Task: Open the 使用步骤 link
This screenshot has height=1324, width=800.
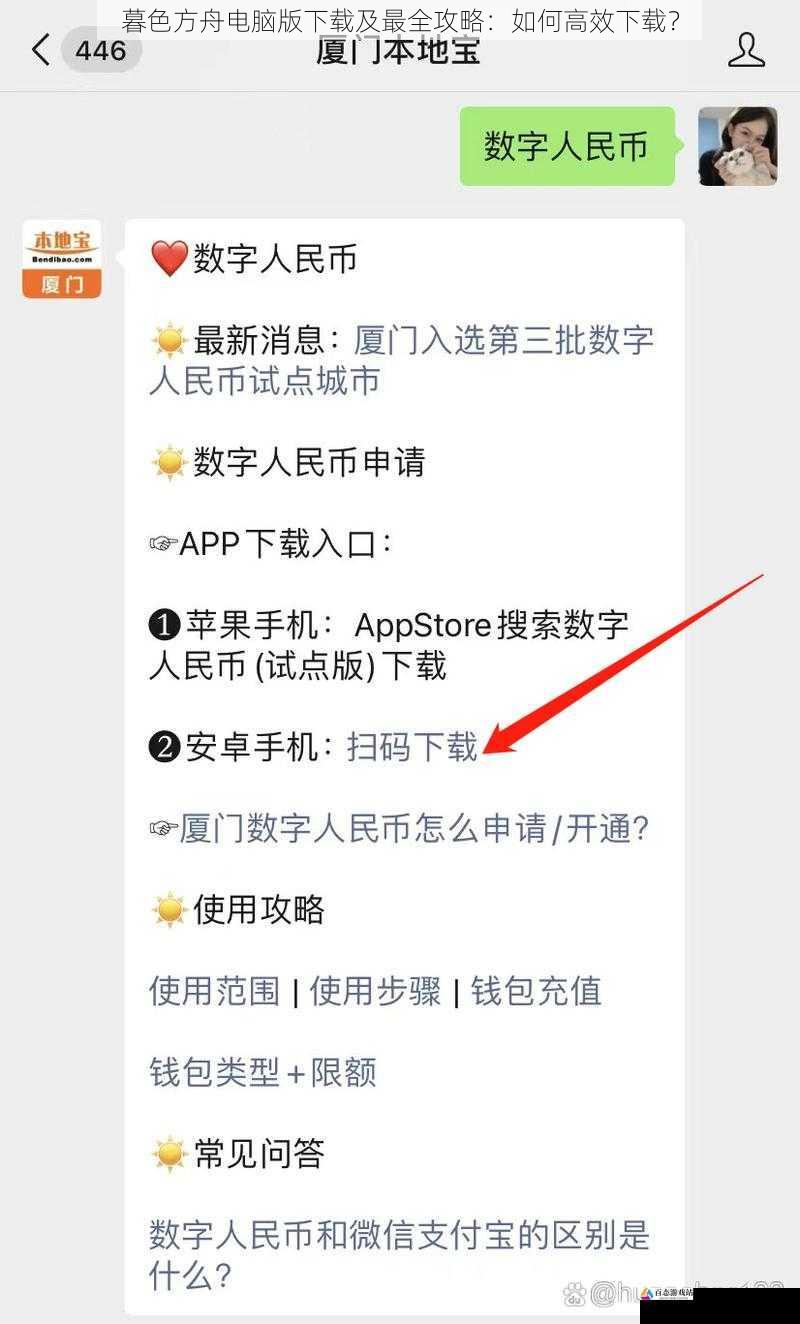Action: [x=375, y=991]
